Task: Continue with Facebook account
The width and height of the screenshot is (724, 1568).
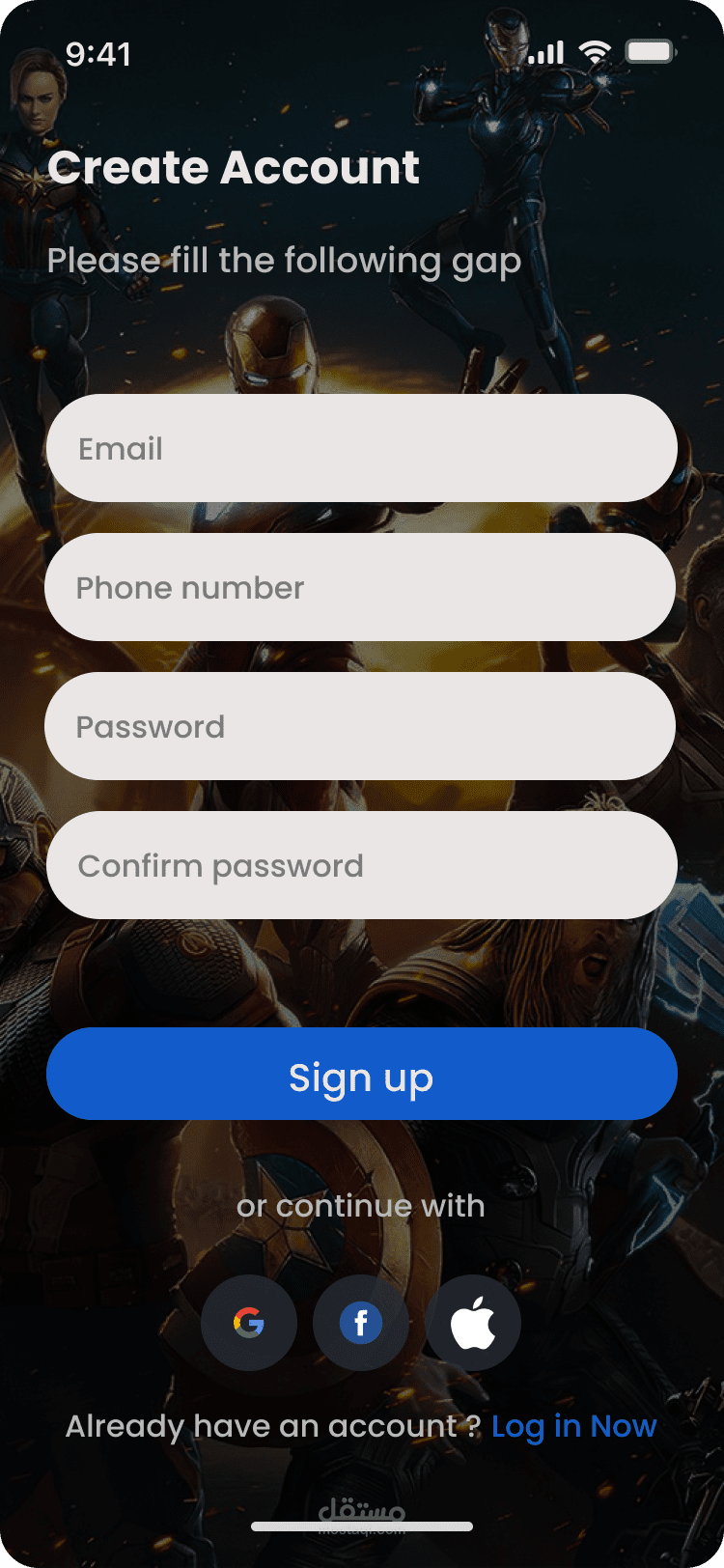Action: (361, 1323)
